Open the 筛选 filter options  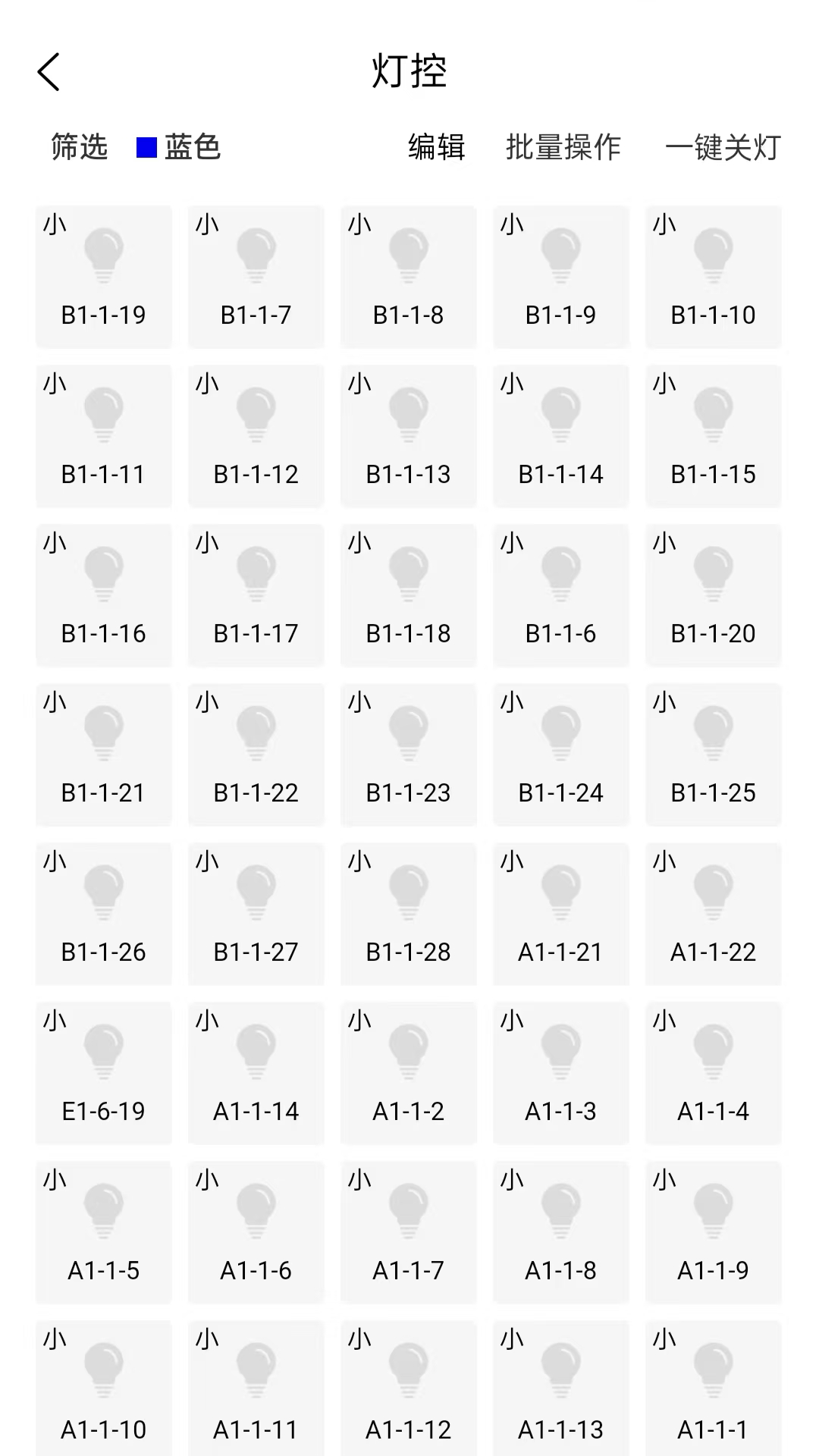point(79,147)
